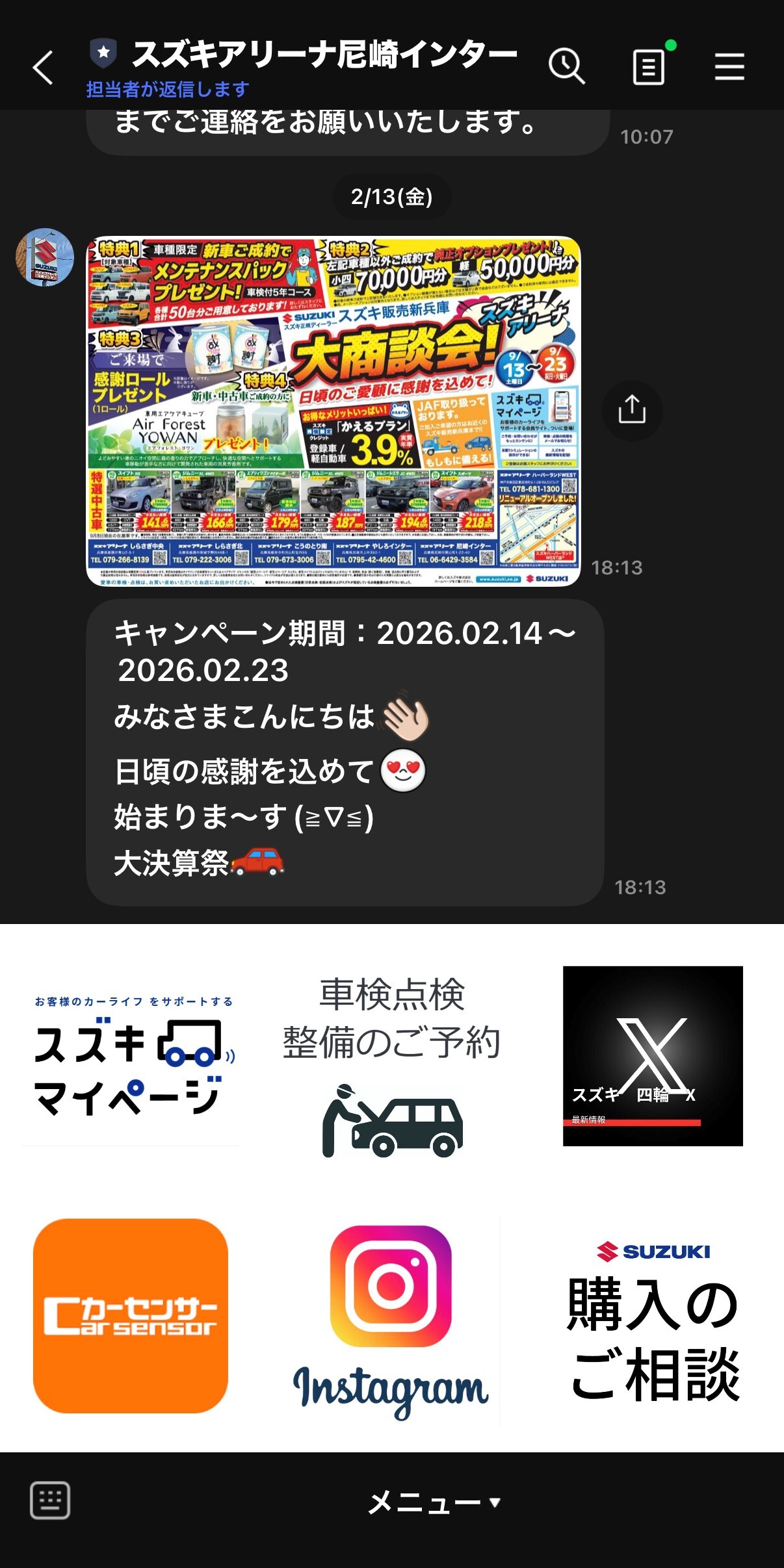Open the Suzuki X (Twitter) tile
784x1568 pixels.
point(653,1056)
